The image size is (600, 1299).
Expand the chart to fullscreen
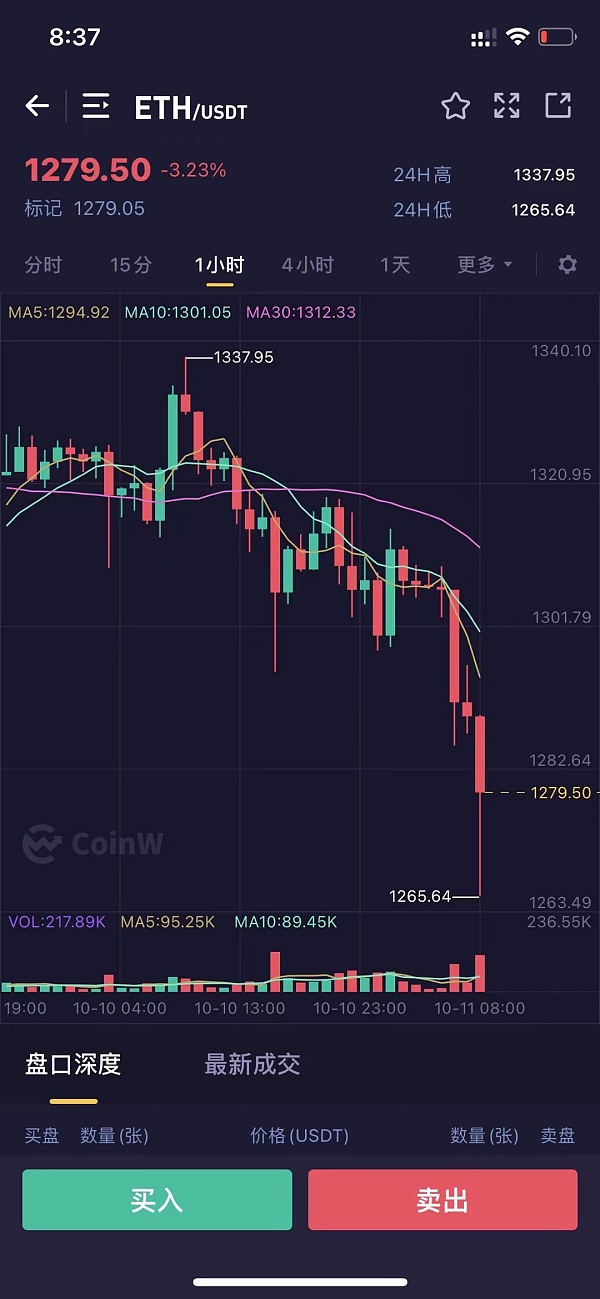click(x=507, y=106)
